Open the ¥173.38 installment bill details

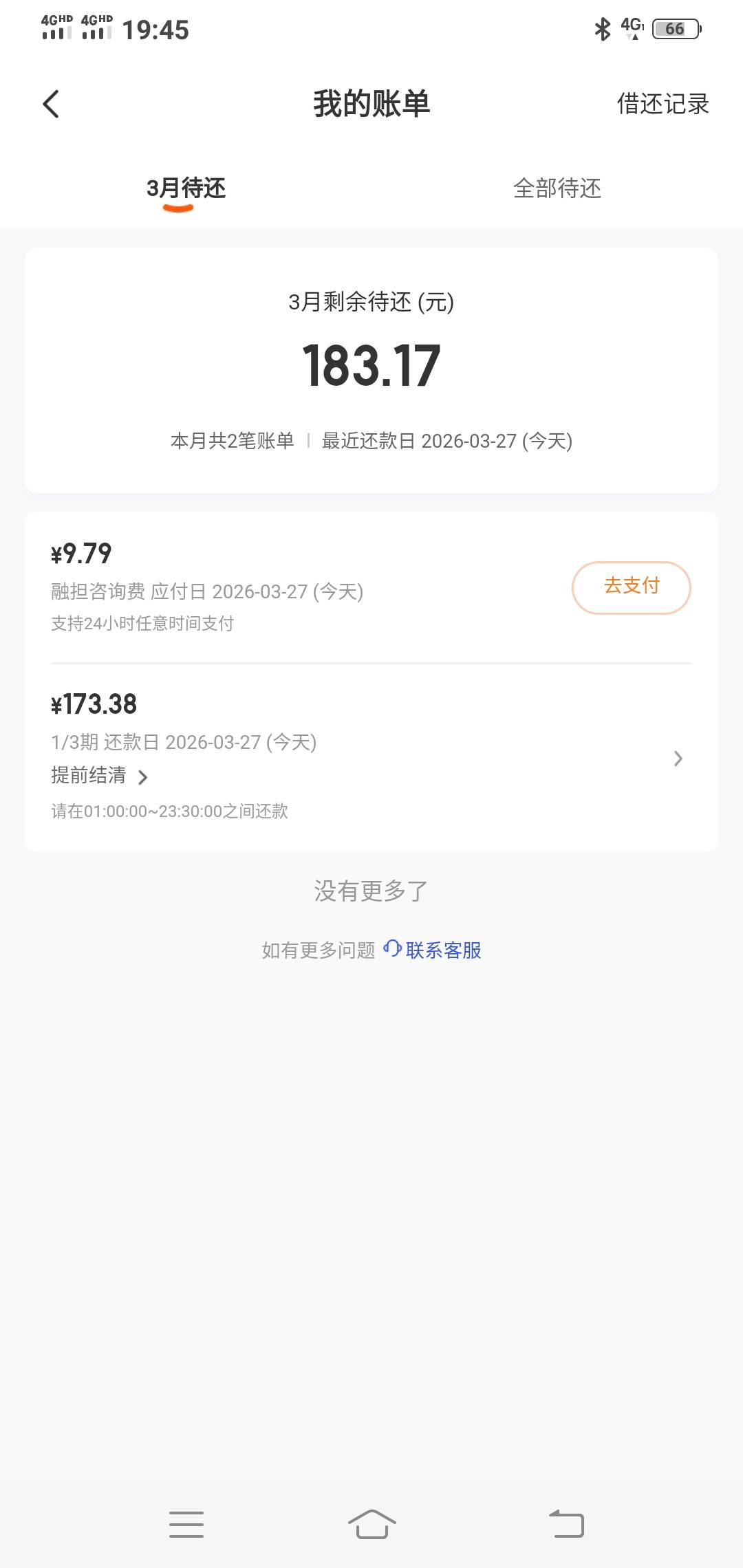click(677, 758)
